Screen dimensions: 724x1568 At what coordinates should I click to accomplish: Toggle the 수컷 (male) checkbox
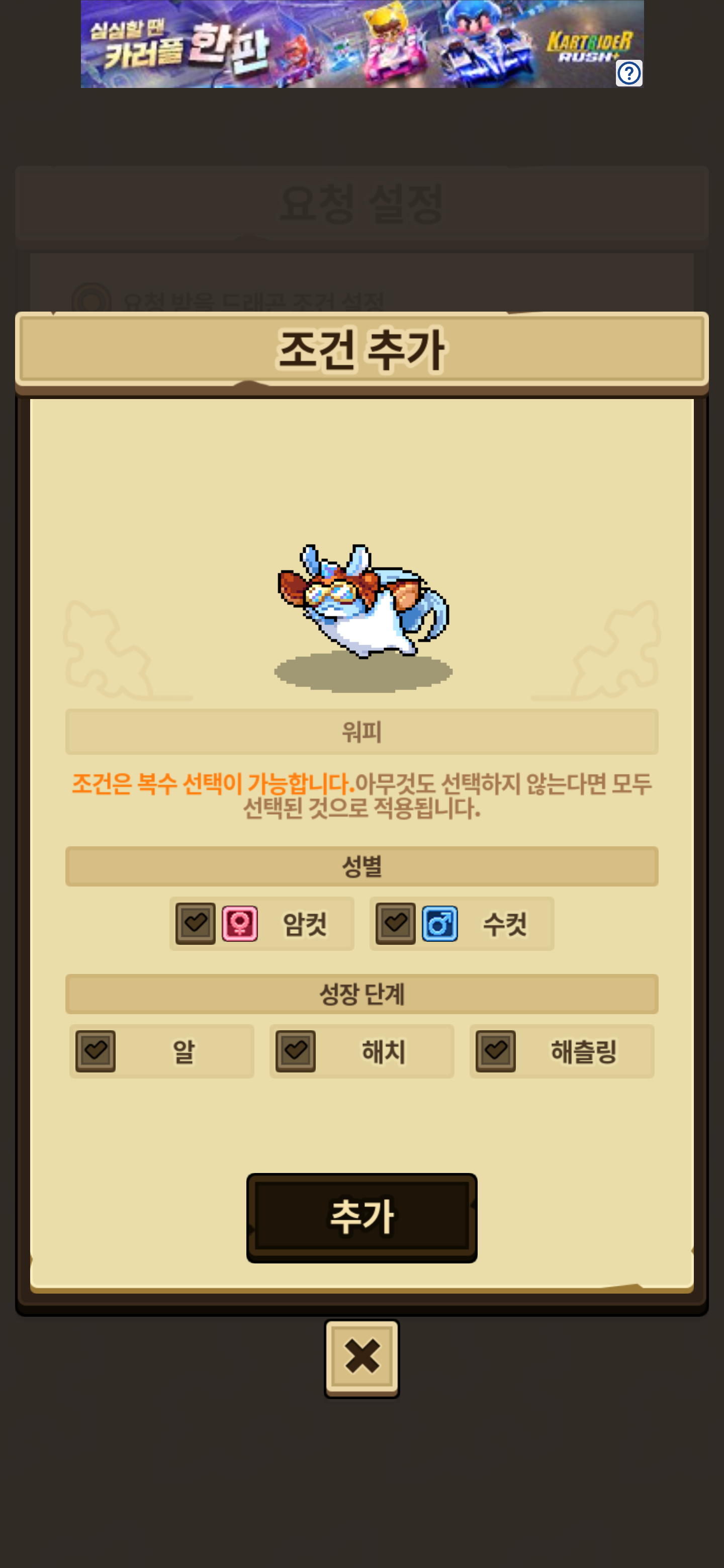click(x=395, y=923)
